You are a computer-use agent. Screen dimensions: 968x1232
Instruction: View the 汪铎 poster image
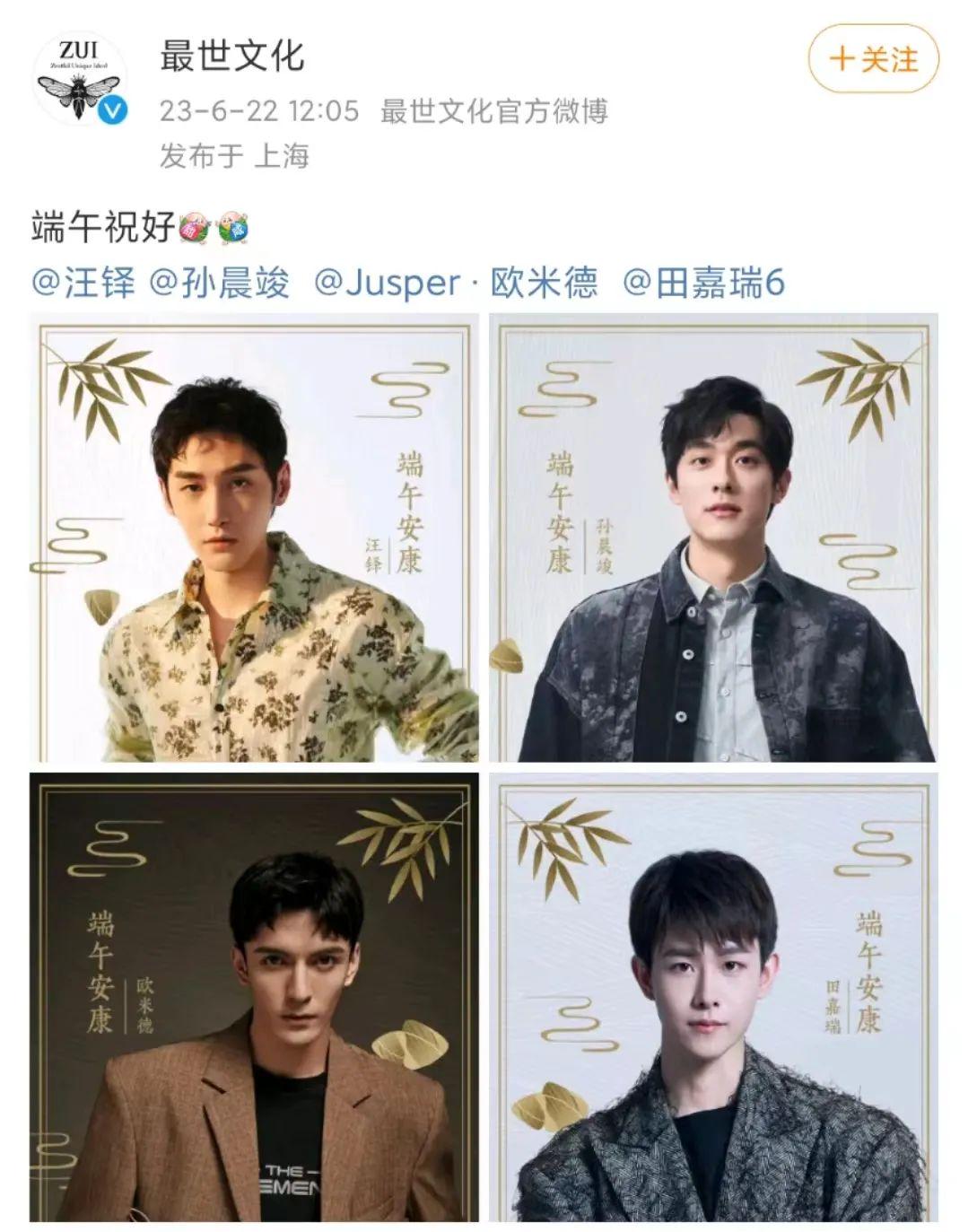click(254, 537)
